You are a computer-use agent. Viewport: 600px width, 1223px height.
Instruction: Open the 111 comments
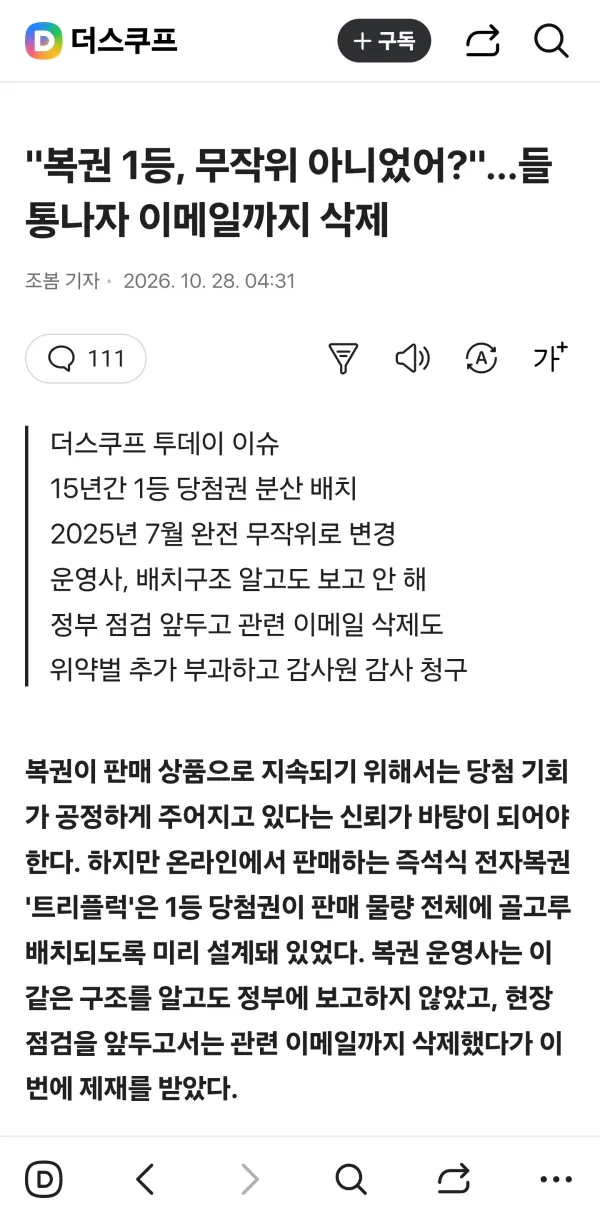pos(86,358)
